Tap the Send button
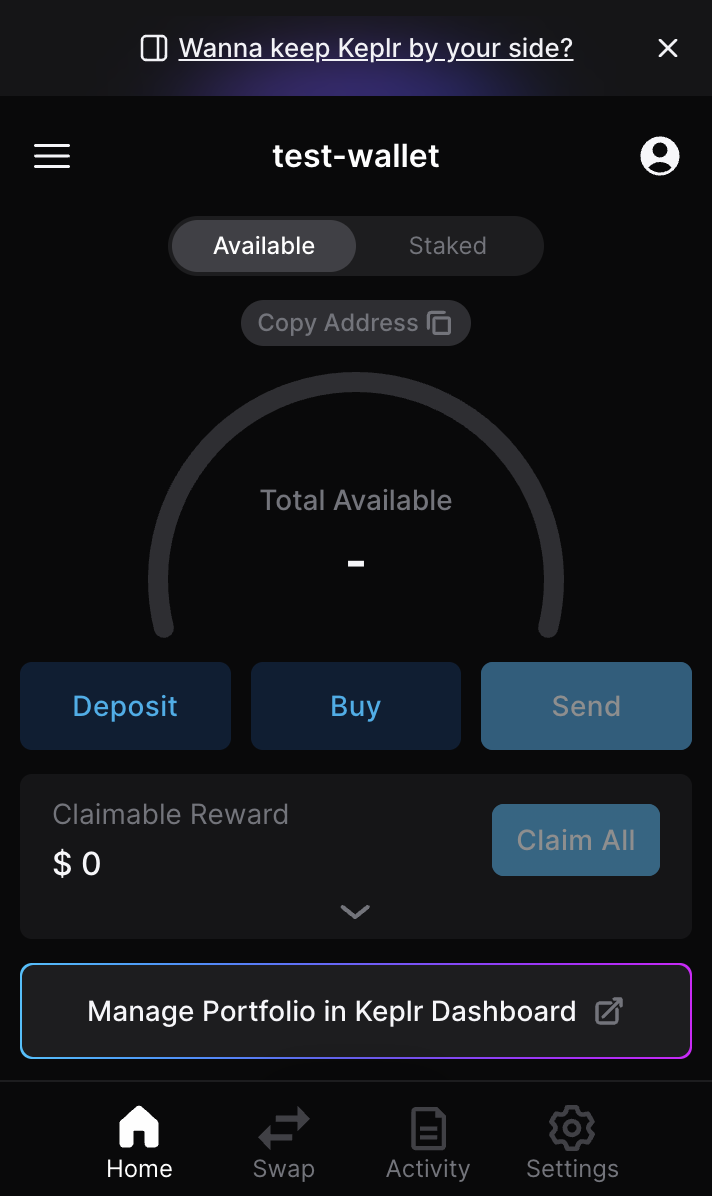Screen dimensions: 712x1196 [x=586, y=706]
